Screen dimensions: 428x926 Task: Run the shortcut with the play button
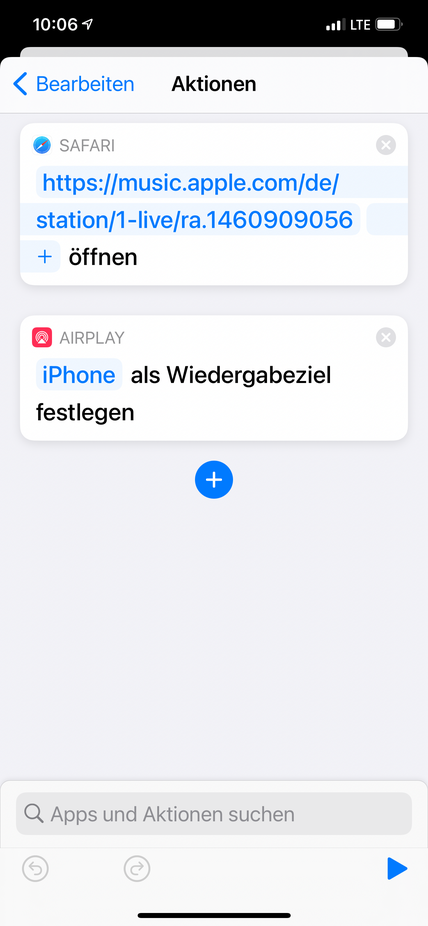coord(397,869)
